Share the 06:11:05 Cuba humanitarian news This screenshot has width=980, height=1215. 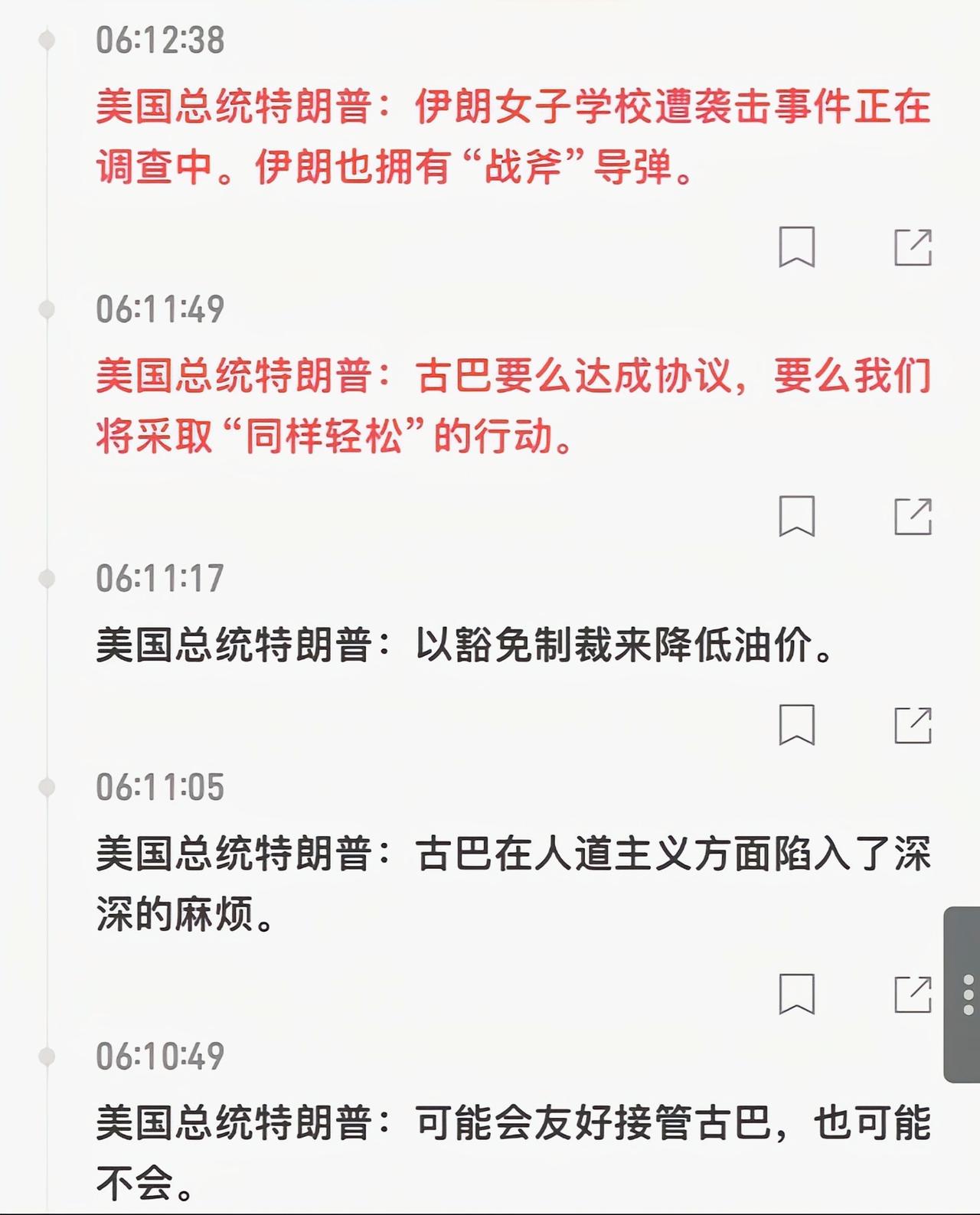(911, 992)
